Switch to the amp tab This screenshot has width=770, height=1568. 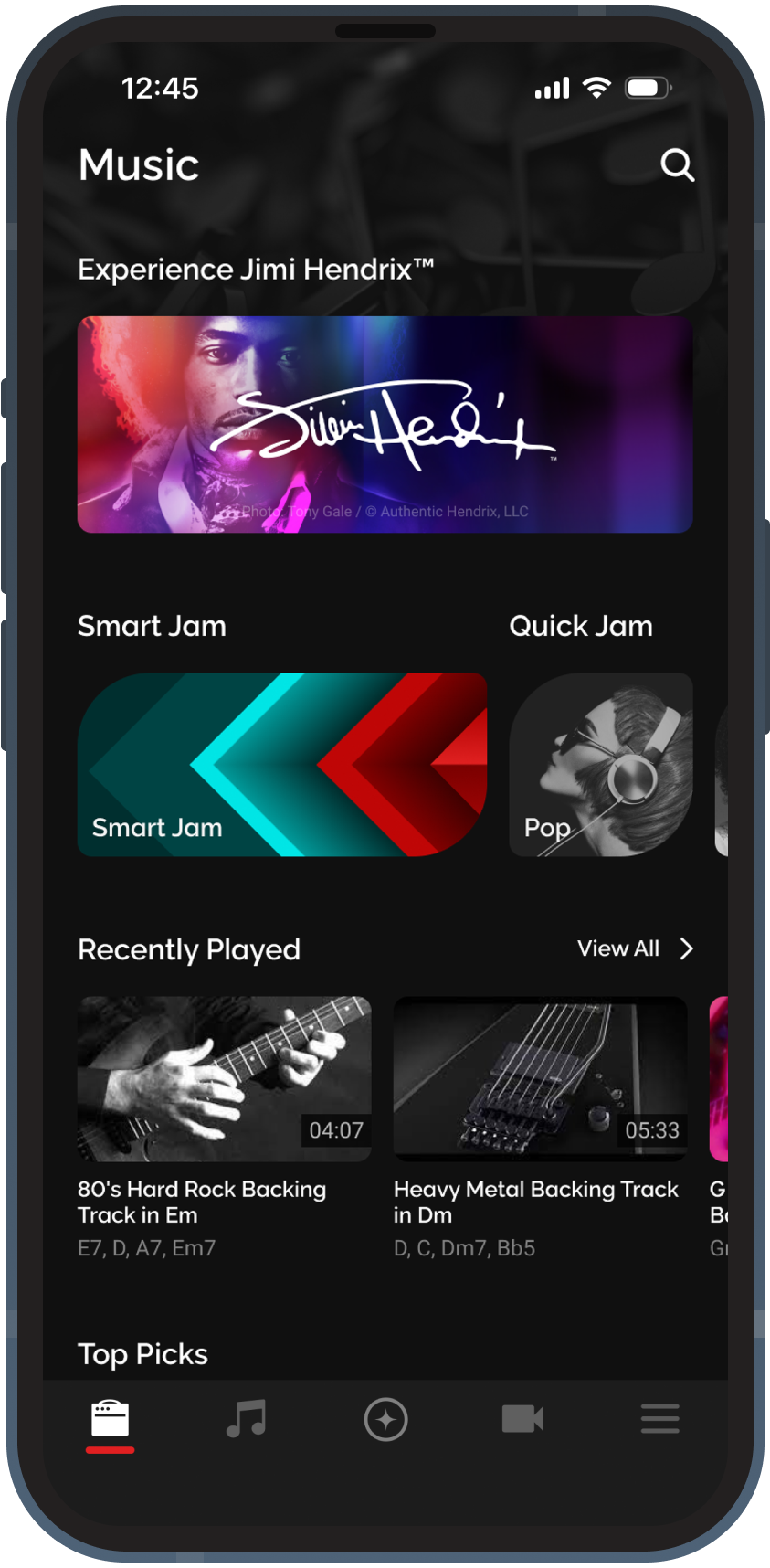(x=110, y=1419)
